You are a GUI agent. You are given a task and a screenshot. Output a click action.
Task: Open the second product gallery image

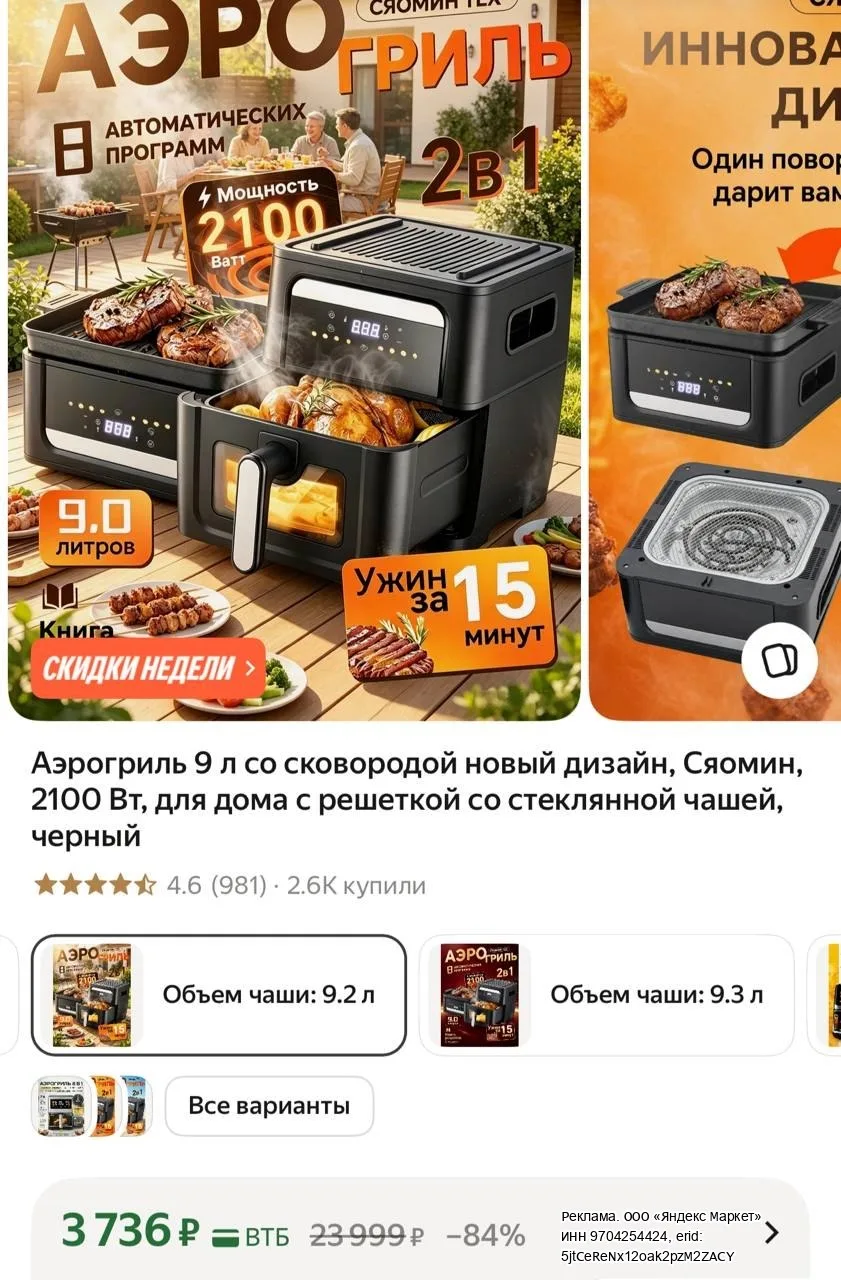point(715,360)
